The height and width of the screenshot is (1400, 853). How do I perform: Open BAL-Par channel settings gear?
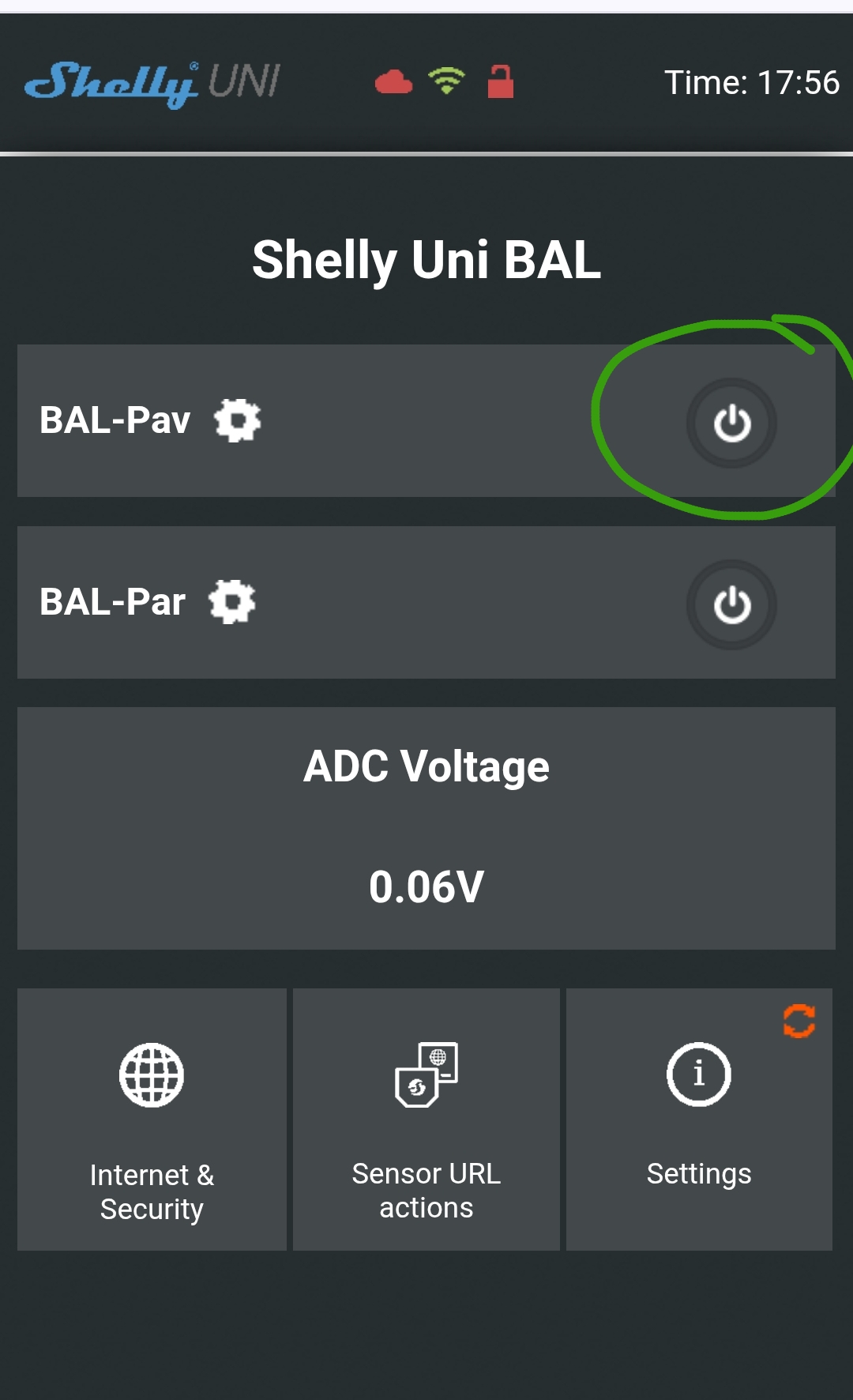[232, 602]
